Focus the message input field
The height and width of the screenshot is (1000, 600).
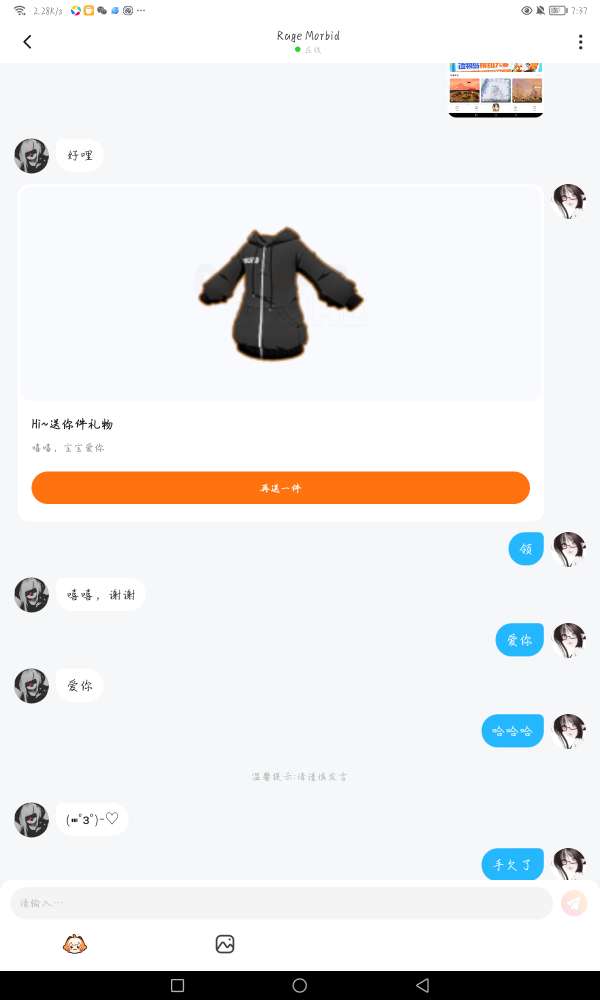[x=281, y=903]
